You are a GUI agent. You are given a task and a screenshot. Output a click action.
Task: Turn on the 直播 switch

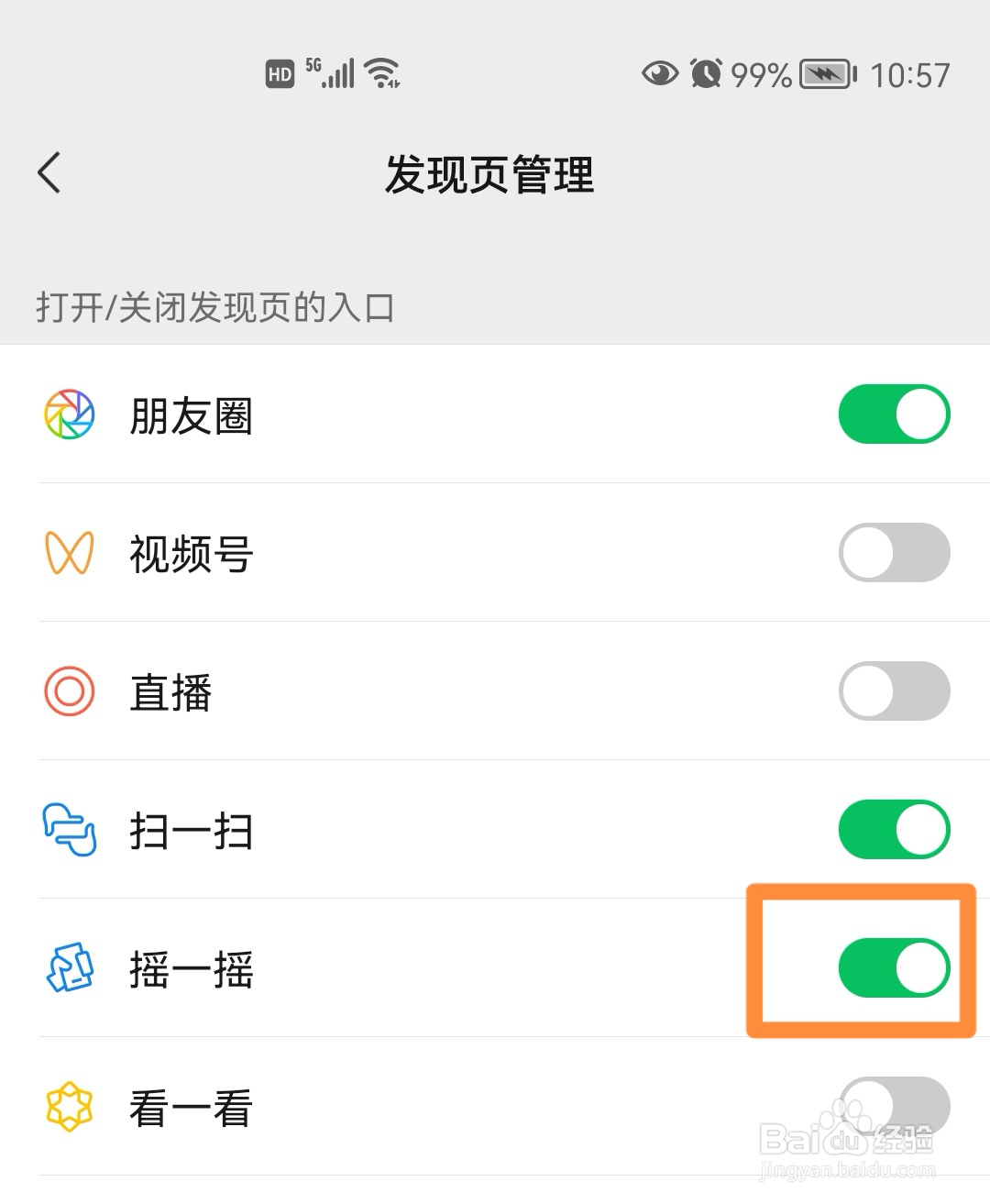coord(894,690)
